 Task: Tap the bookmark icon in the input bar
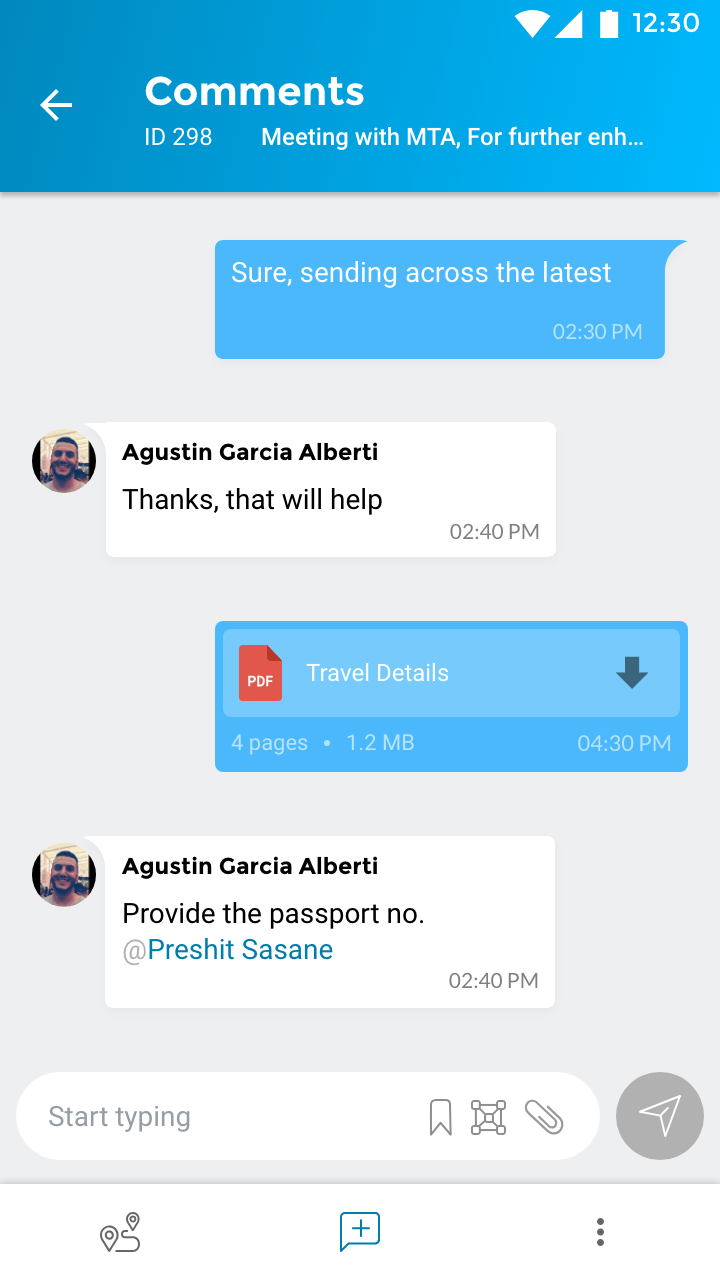[440, 1117]
